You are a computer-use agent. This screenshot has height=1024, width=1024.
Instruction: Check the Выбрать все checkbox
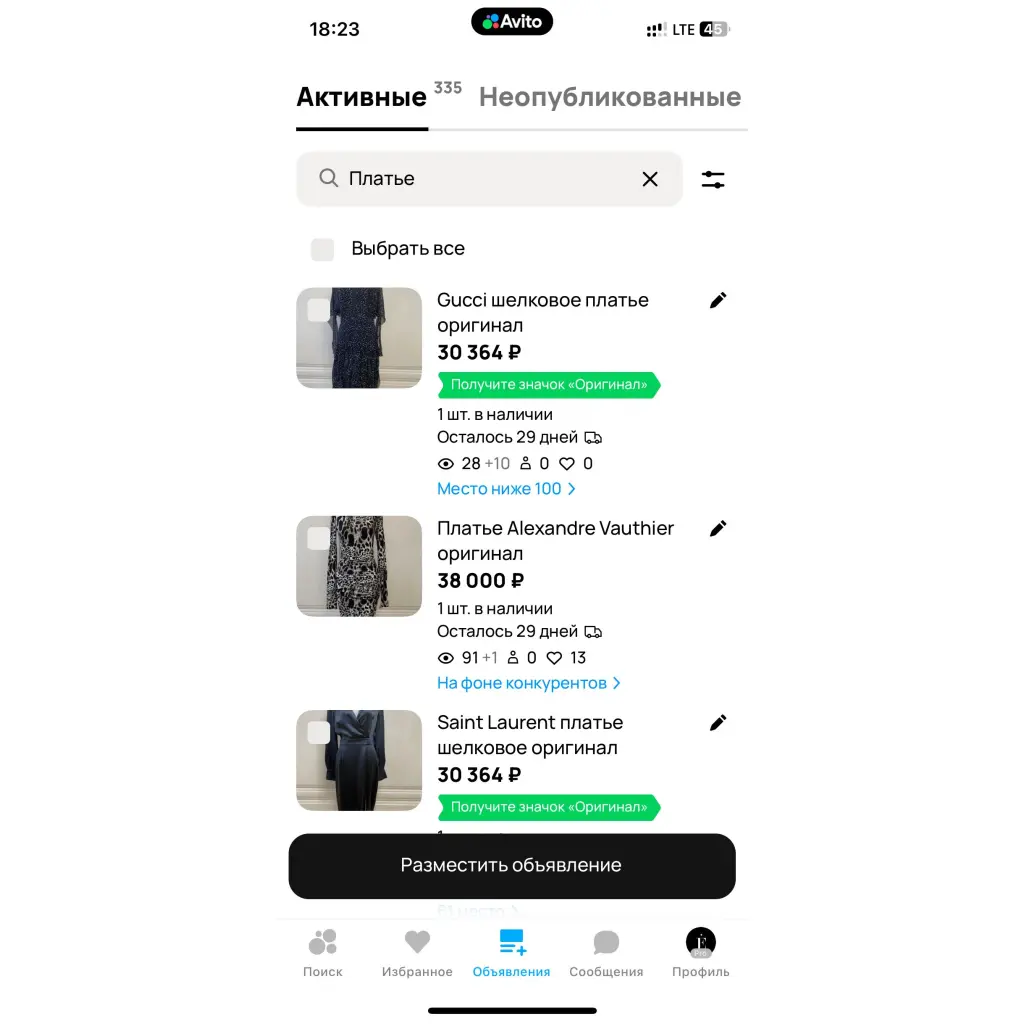[x=322, y=249]
